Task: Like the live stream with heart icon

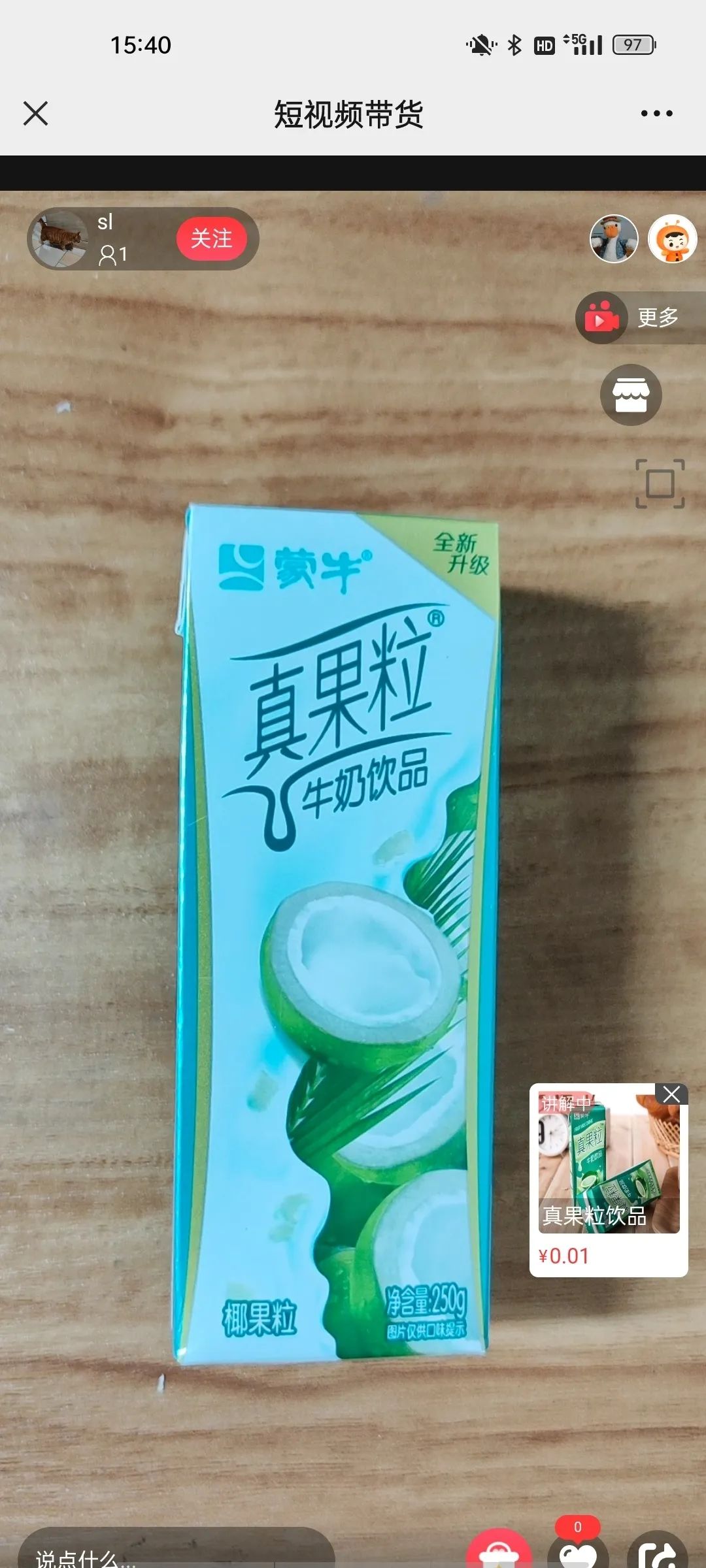Action: [x=578, y=1554]
